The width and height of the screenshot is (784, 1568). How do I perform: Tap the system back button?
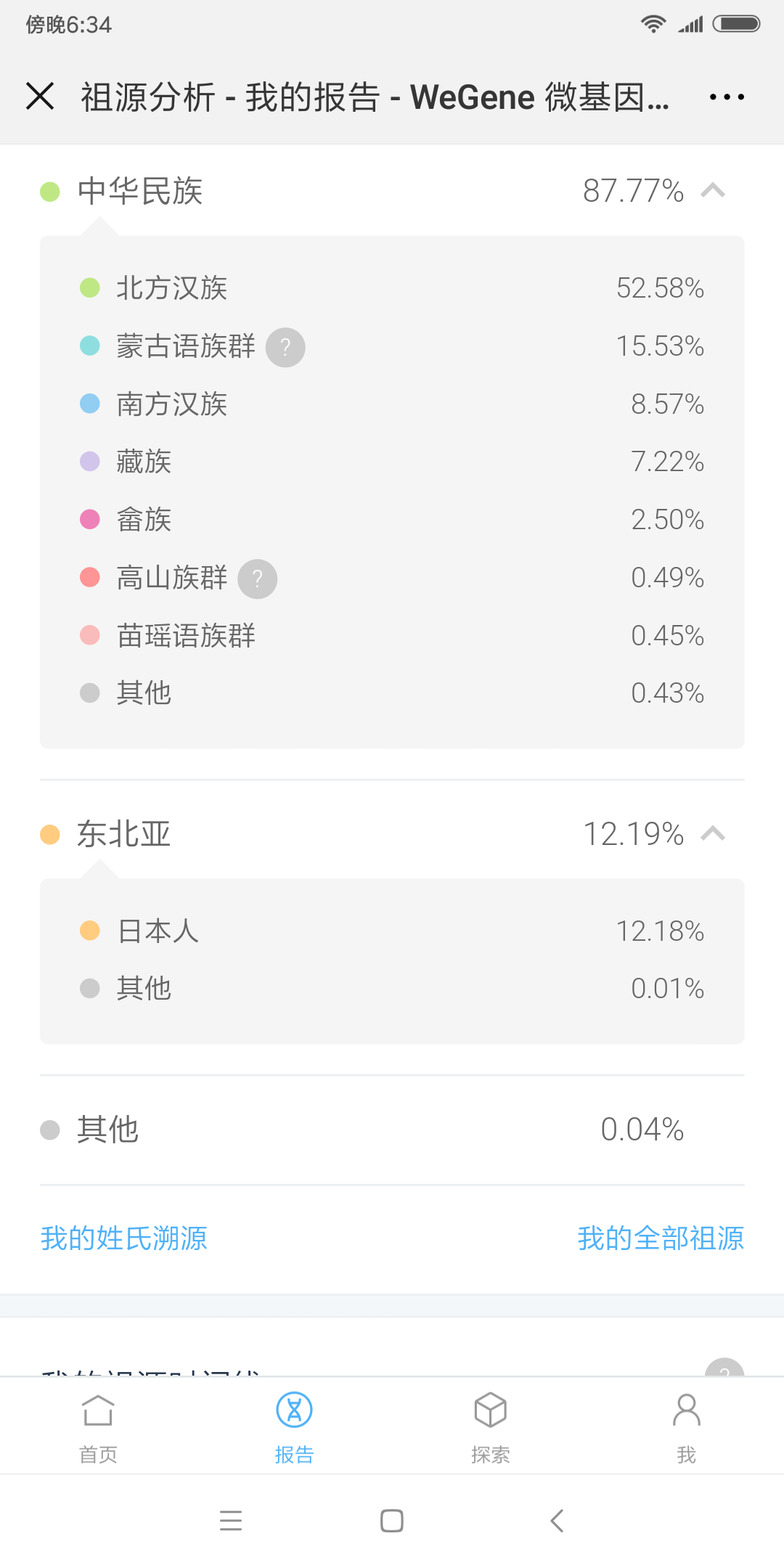pyautogui.click(x=557, y=1520)
